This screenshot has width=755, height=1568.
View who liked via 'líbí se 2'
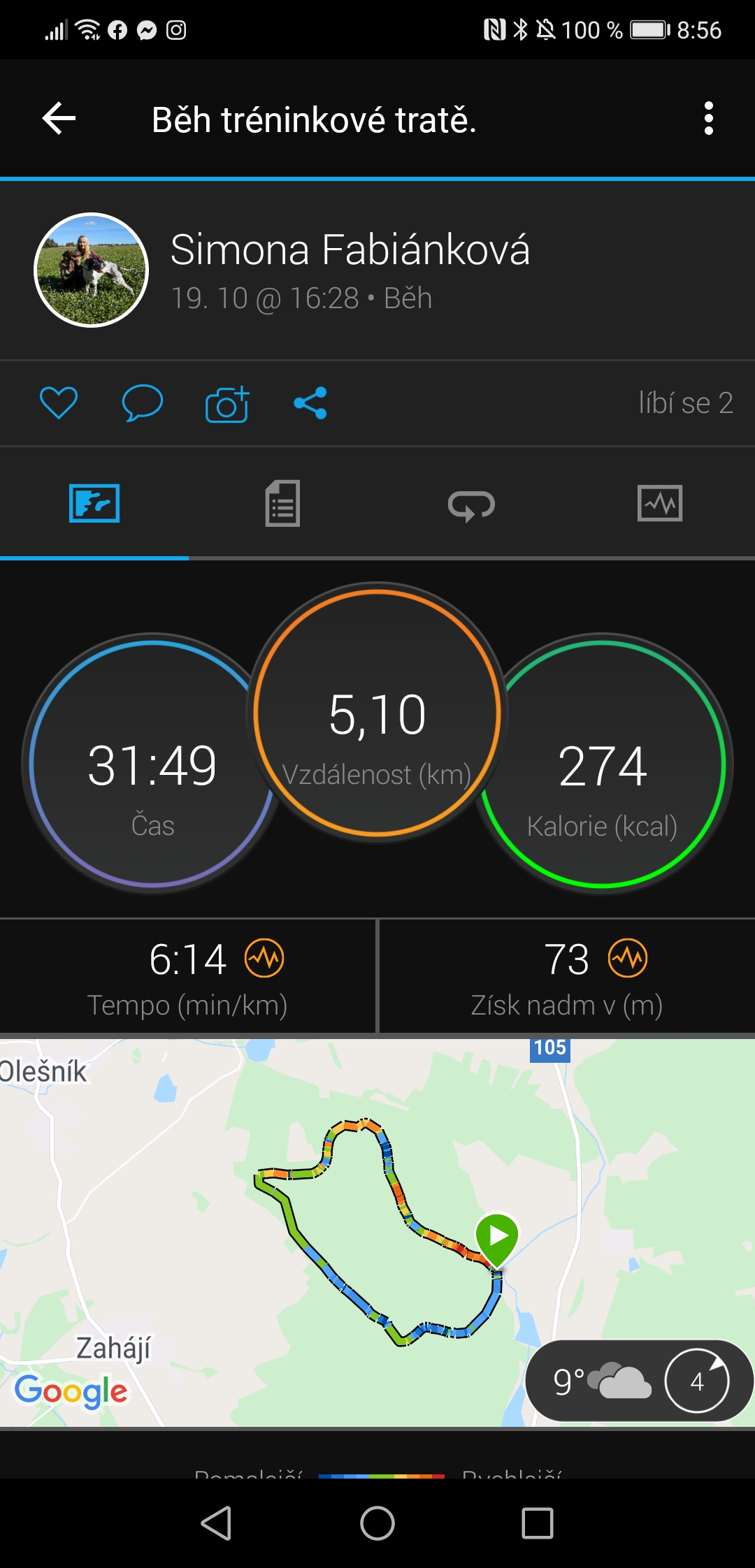(x=685, y=403)
